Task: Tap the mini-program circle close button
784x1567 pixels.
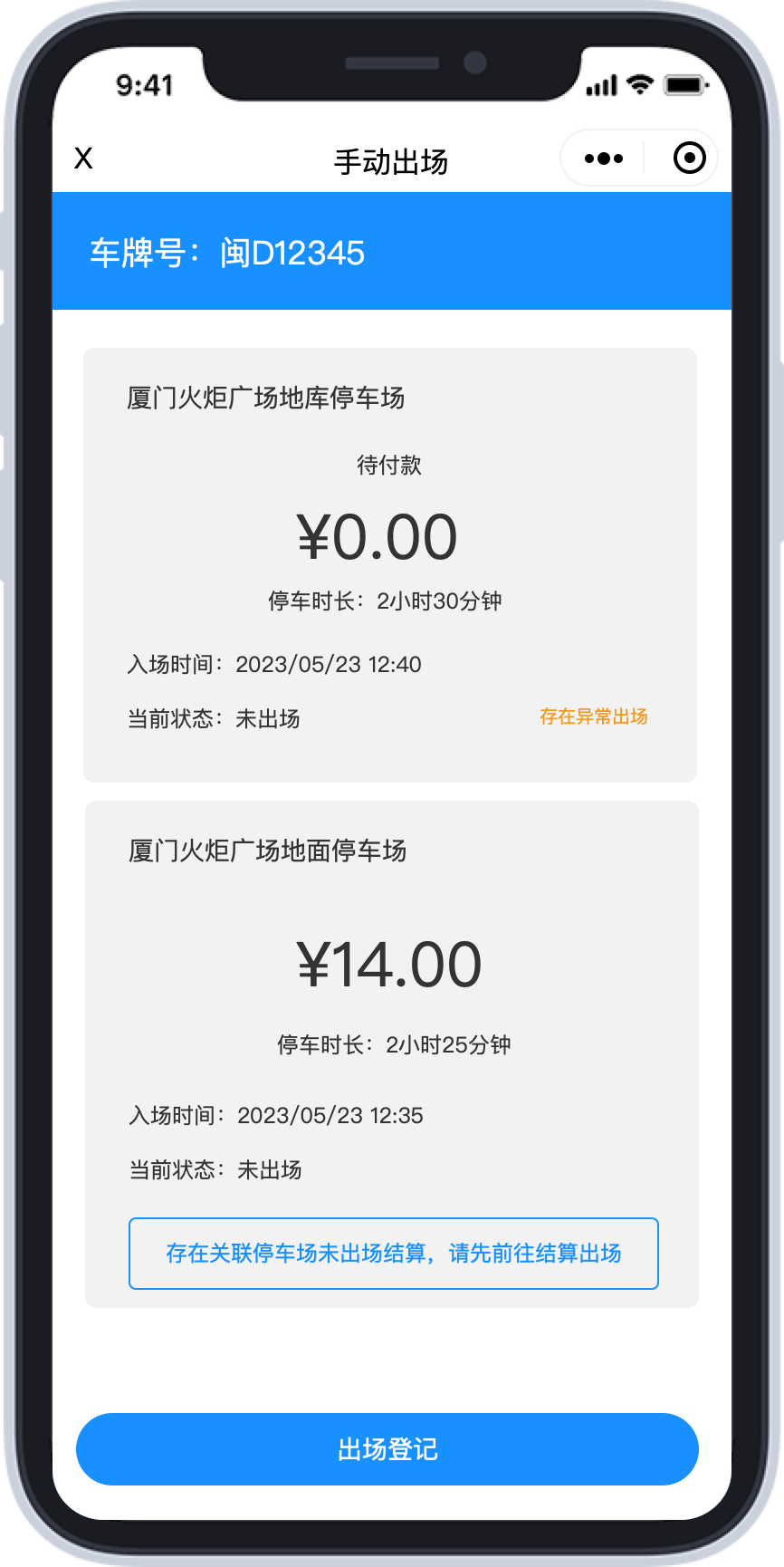Action: 690,159
